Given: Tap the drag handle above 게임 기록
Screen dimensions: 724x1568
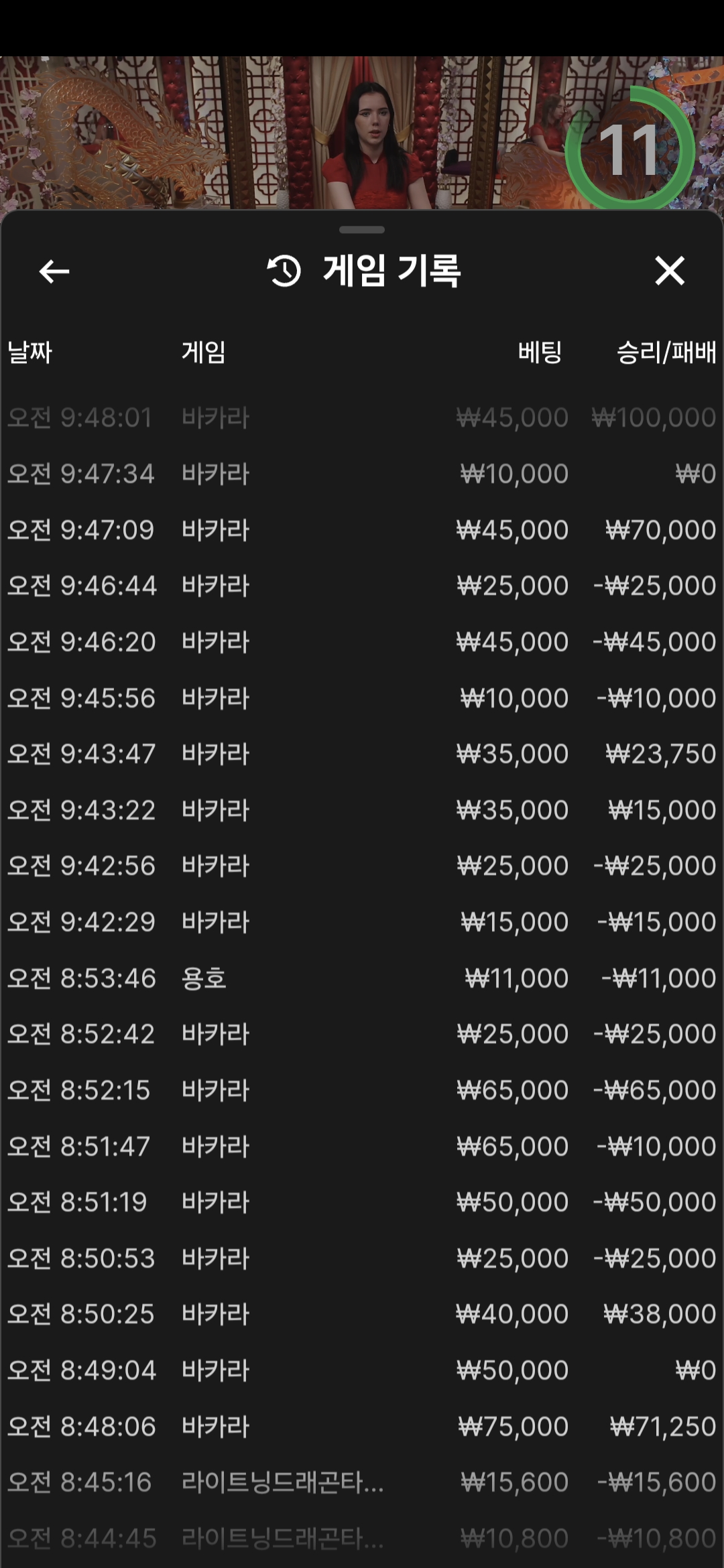Looking at the screenshot, I should [x=362, y=230].
